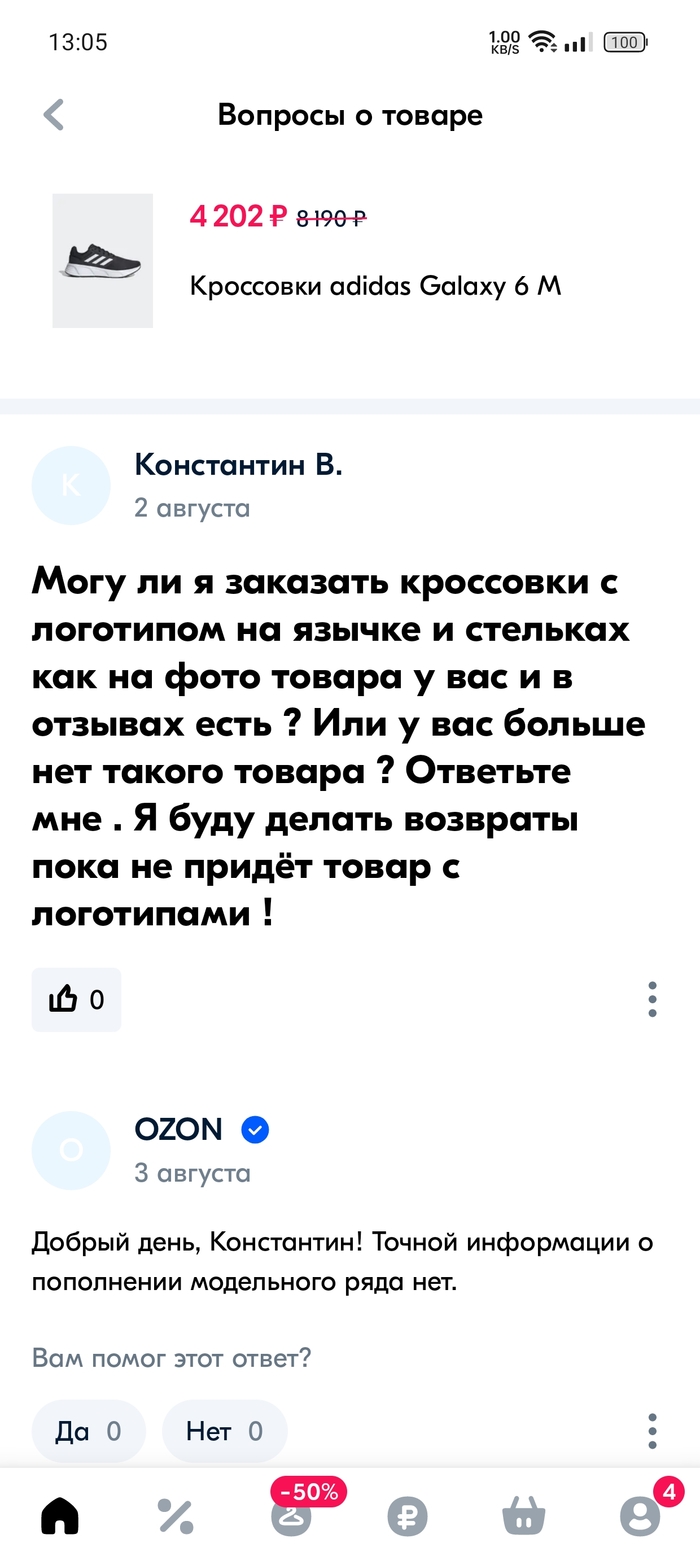This screenshot has width=700, height=1565.
Task: Open overflow menu for OZON's answer
Action: 652,1431
